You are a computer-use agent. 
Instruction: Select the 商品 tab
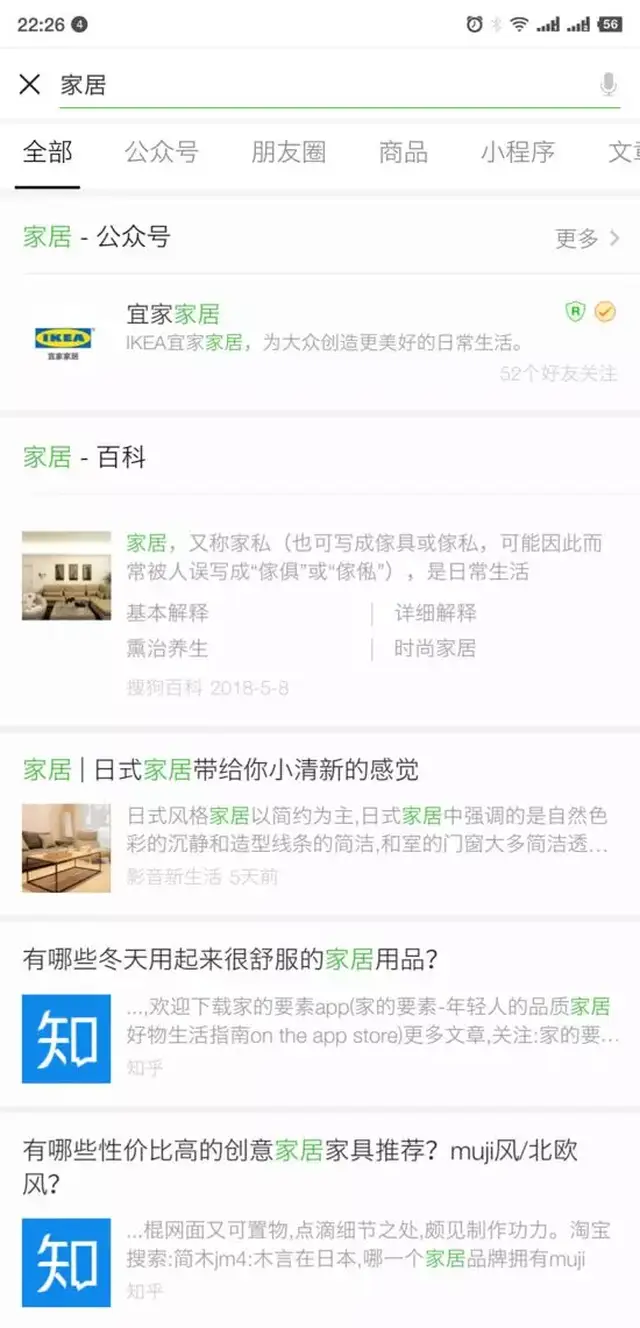pyautogui.click(x=403, y=152)
